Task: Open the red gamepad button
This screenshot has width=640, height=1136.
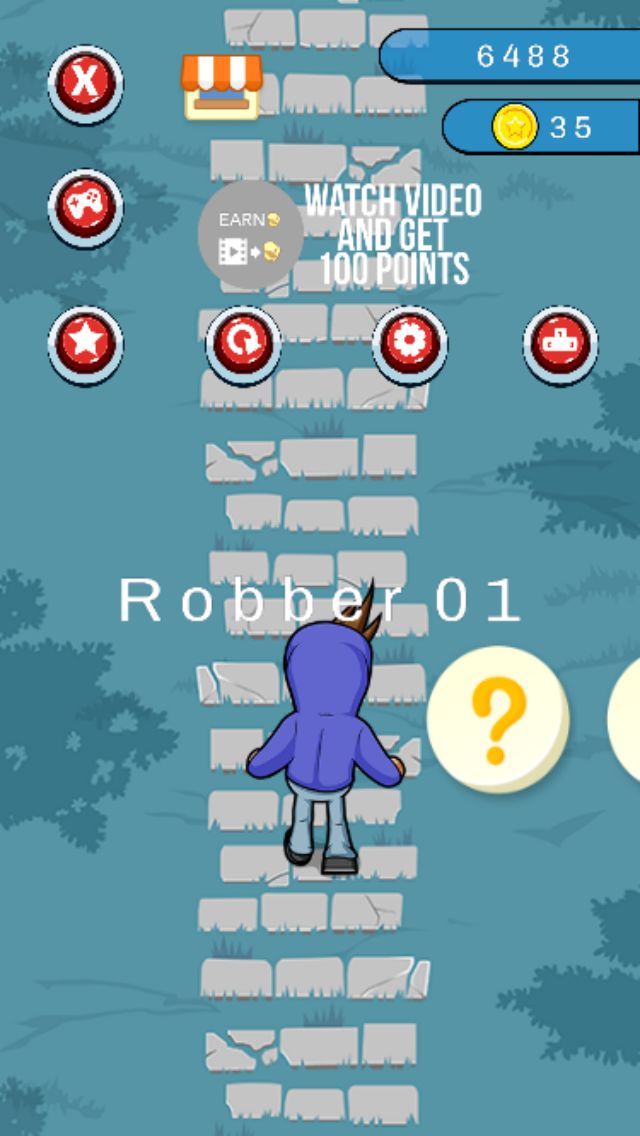Action: [86, 208]
